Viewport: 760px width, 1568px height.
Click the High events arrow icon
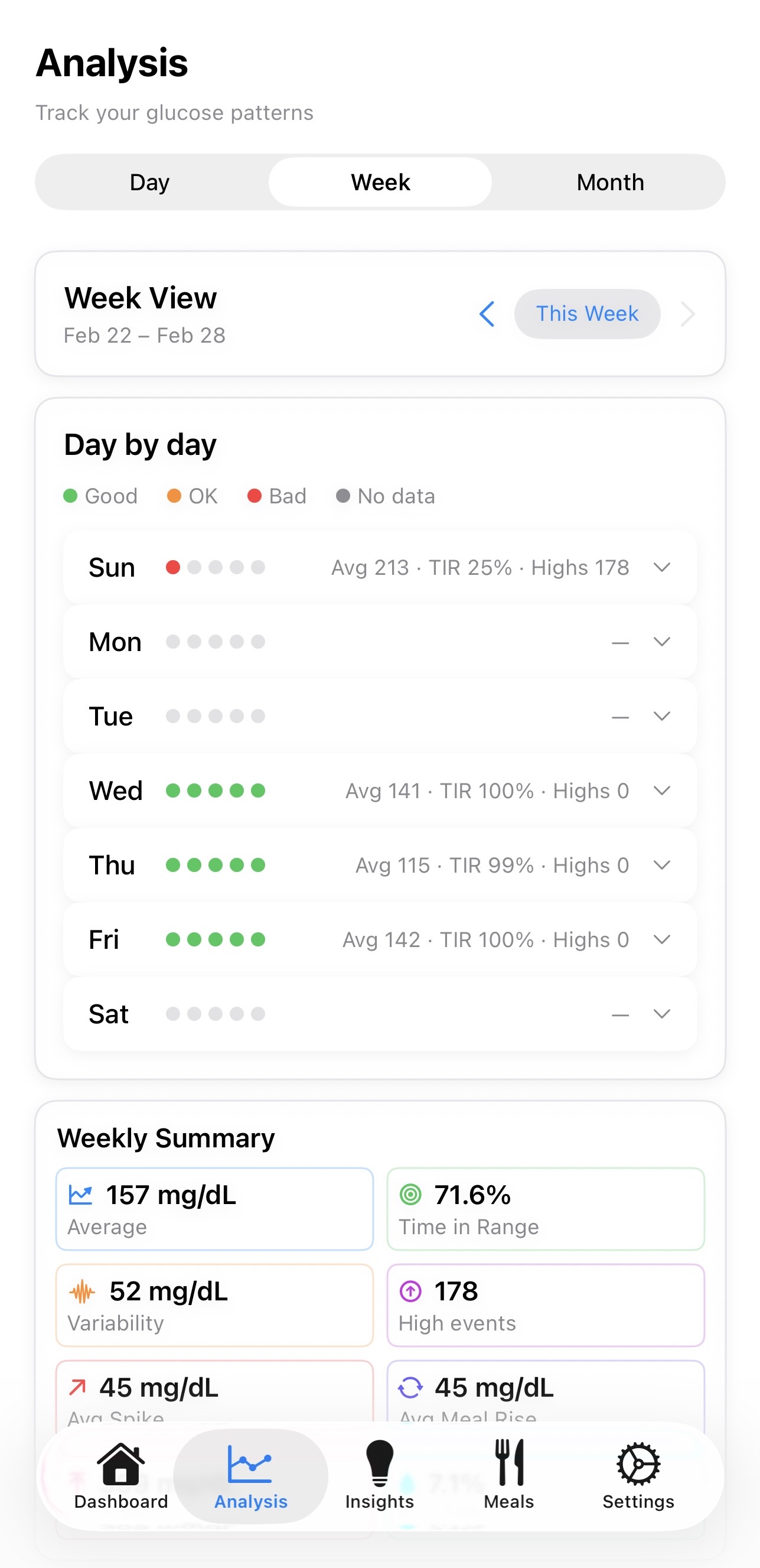tap(411, 1292)
